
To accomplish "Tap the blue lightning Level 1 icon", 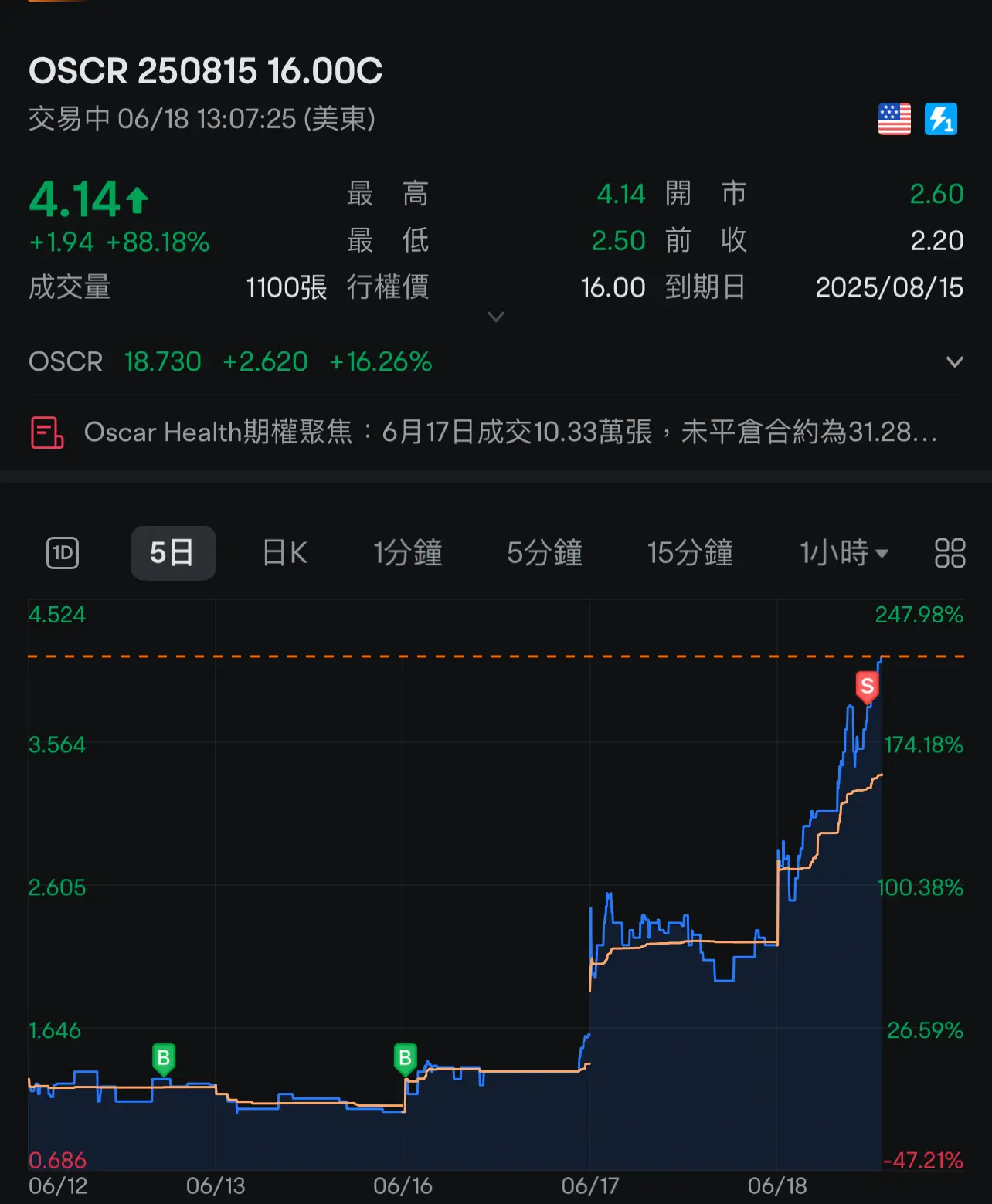I will coord(940,119).
